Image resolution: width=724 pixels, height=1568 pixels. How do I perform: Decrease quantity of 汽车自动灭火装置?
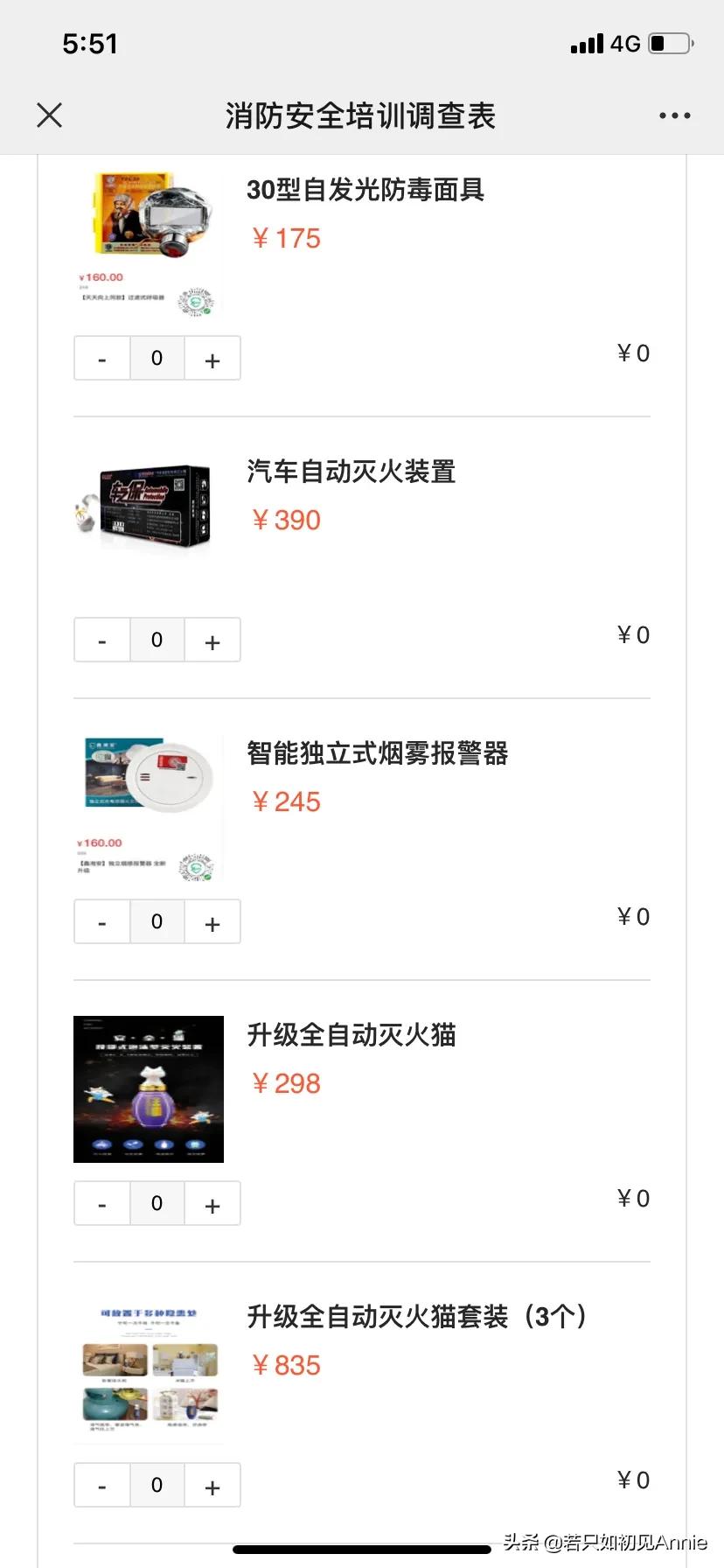[101, 640]
